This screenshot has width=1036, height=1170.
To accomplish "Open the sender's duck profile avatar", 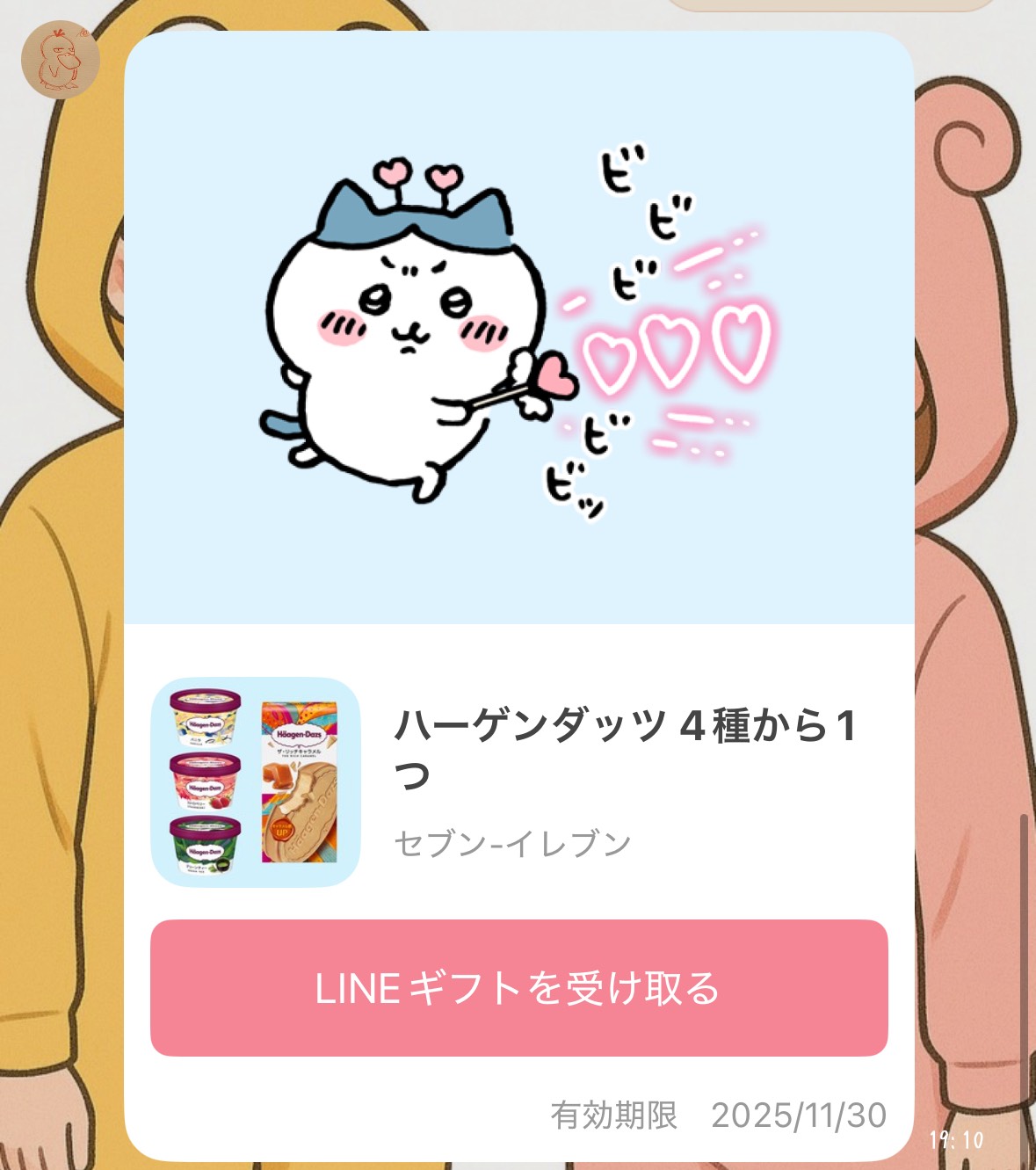I will pyautogui.click(x=60, y=59).
